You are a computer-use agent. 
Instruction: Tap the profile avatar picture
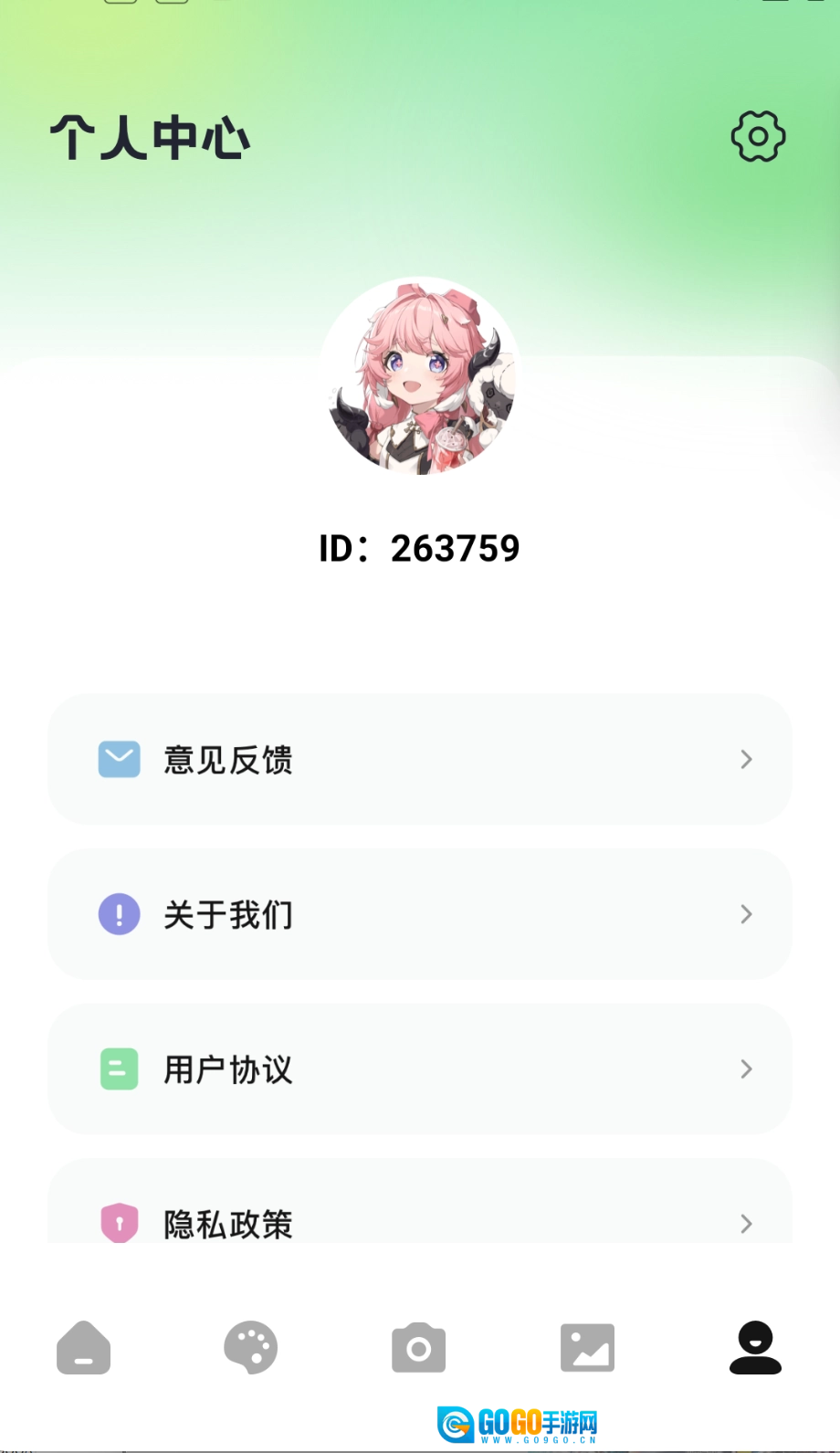click(420, 376)
